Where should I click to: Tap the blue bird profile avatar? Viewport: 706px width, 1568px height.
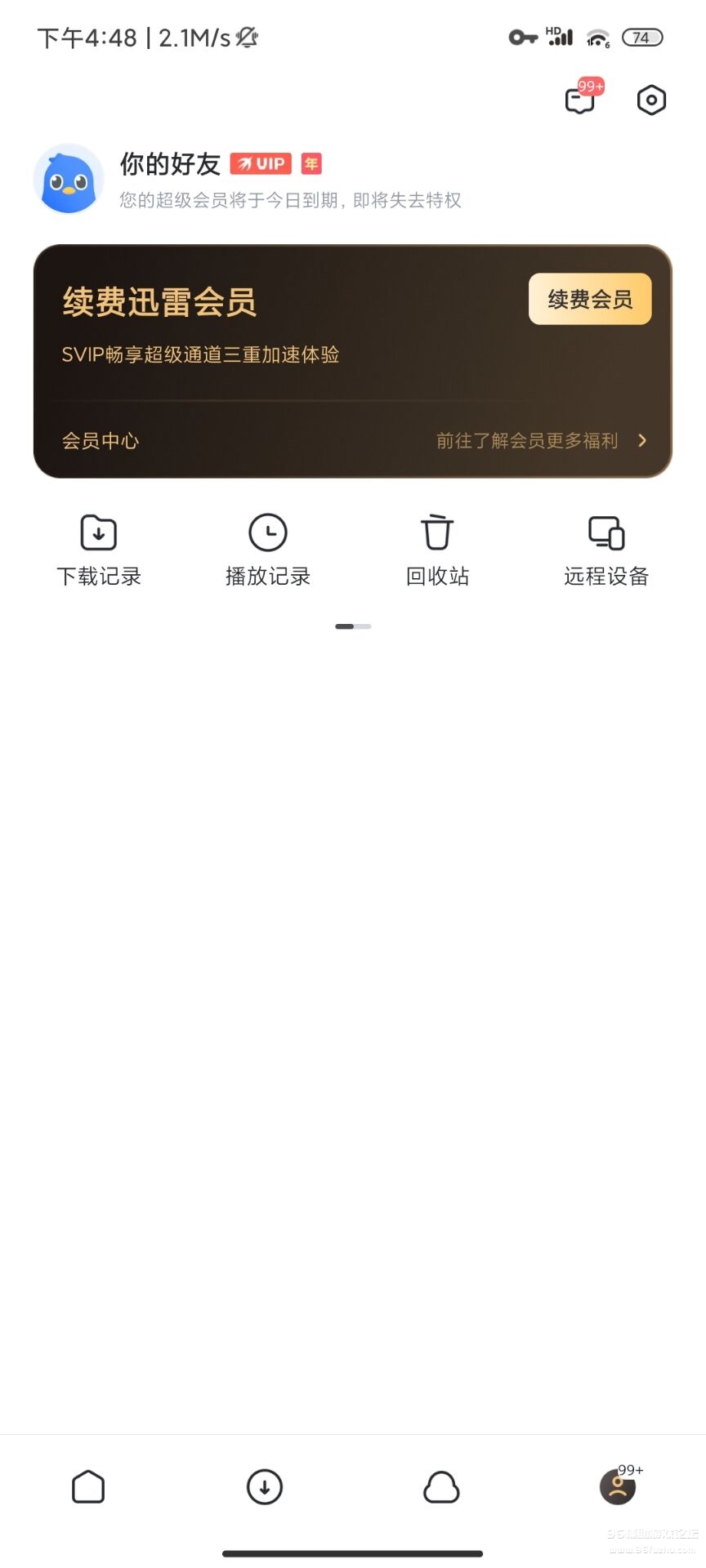click(69, 180)
